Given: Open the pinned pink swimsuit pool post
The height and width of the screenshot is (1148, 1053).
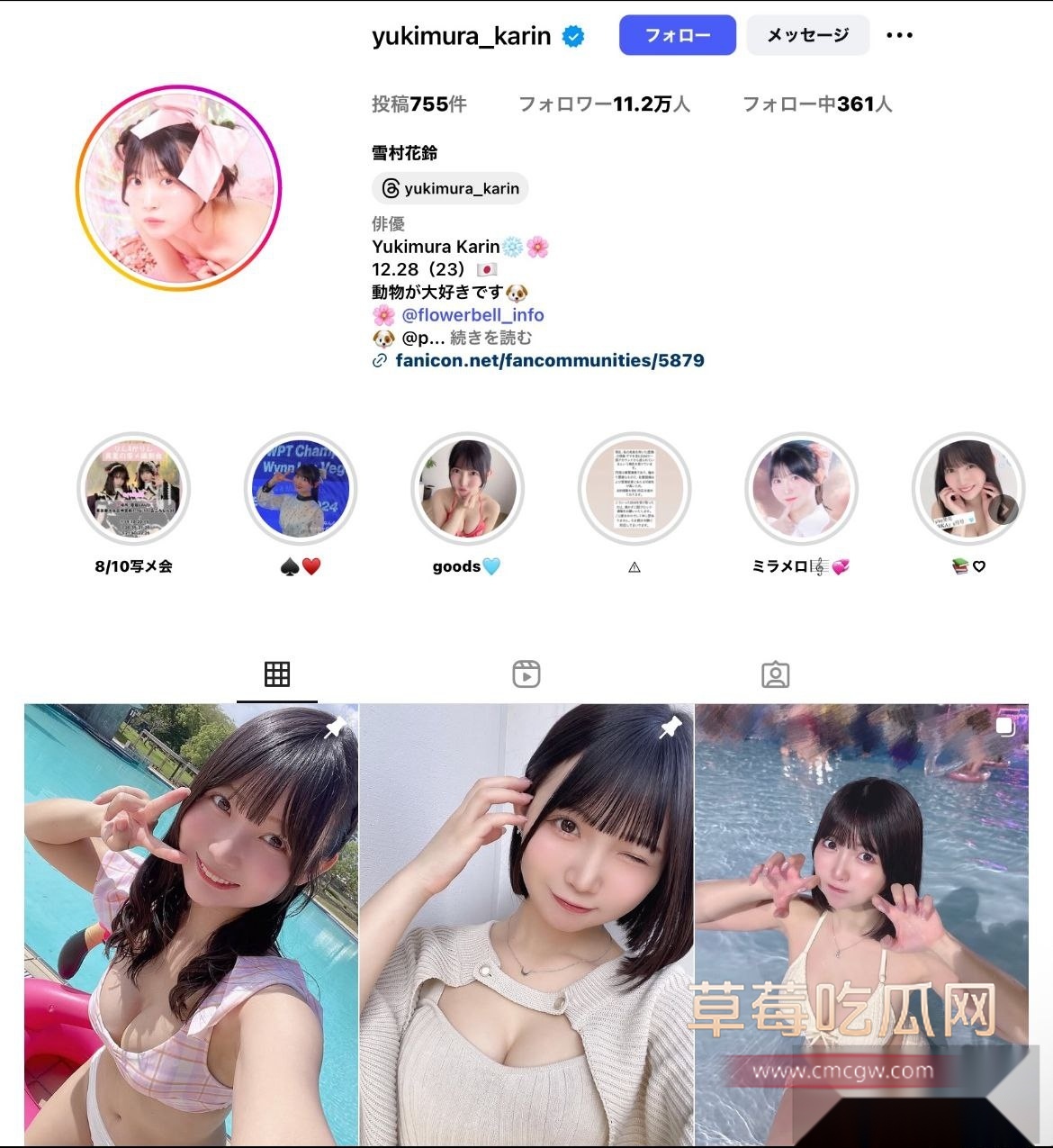Looking at the screenshot, I should point(191,923).
